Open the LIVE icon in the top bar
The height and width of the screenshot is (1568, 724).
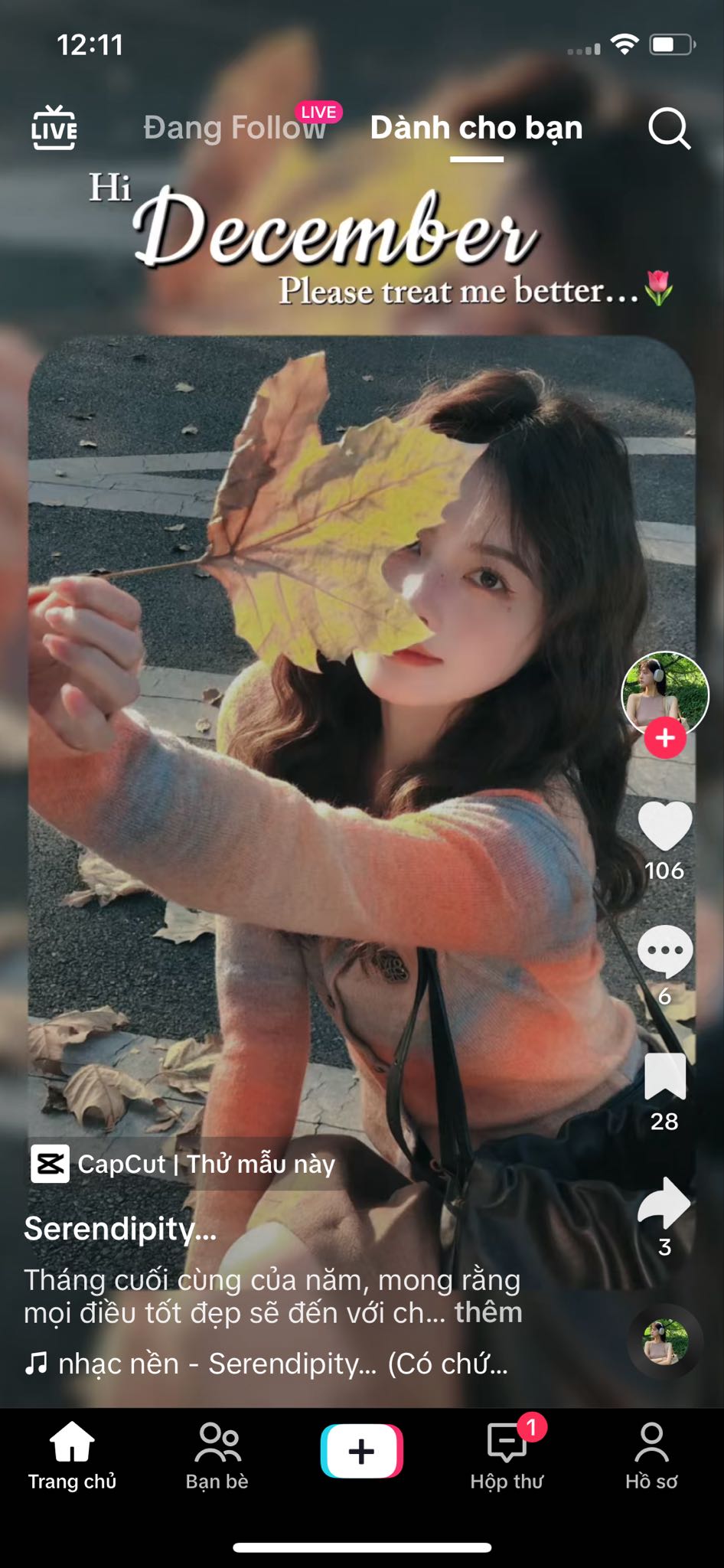coord(54,128)
